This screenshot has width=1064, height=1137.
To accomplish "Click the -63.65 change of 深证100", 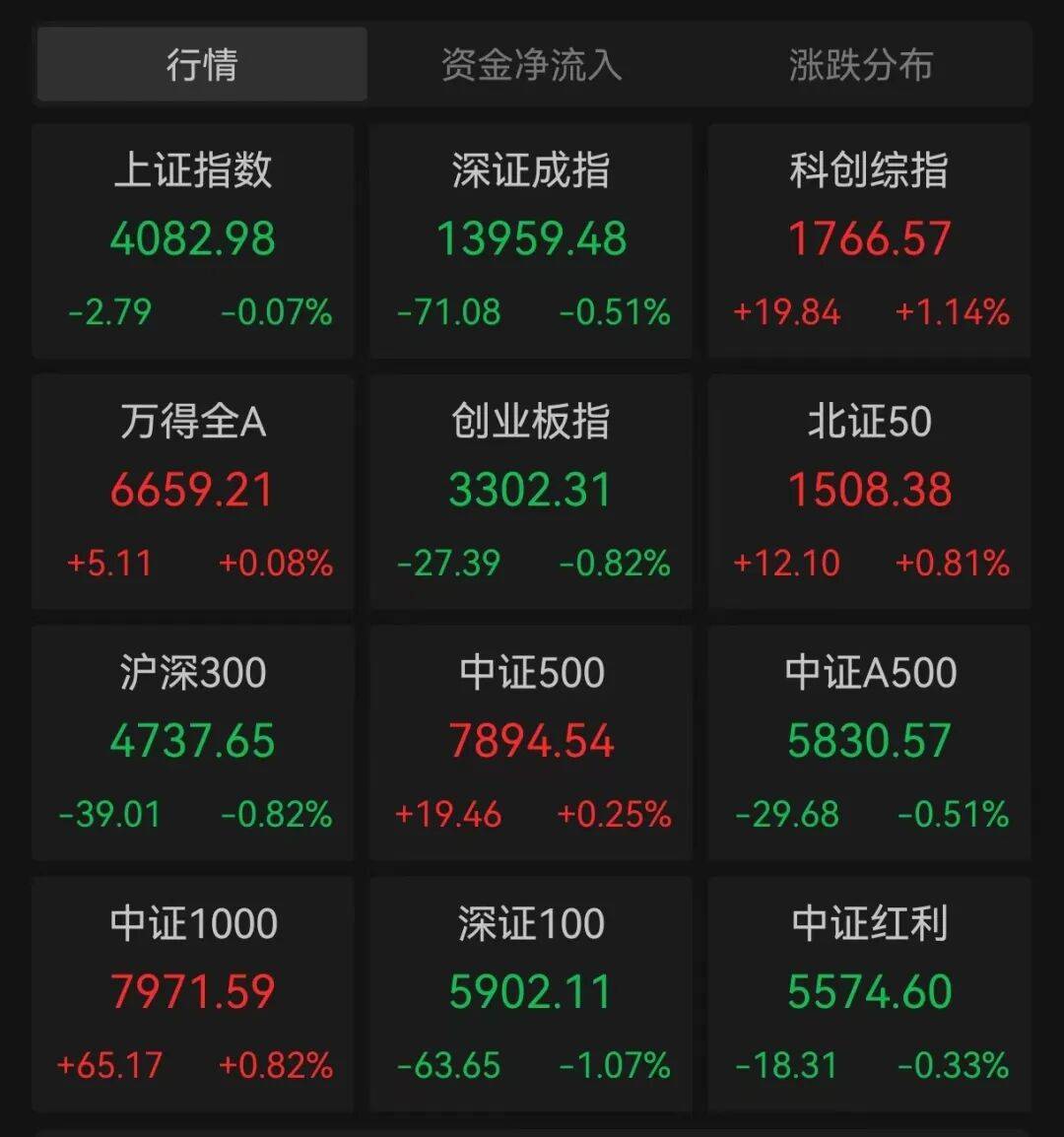I will click(448, 1065).
